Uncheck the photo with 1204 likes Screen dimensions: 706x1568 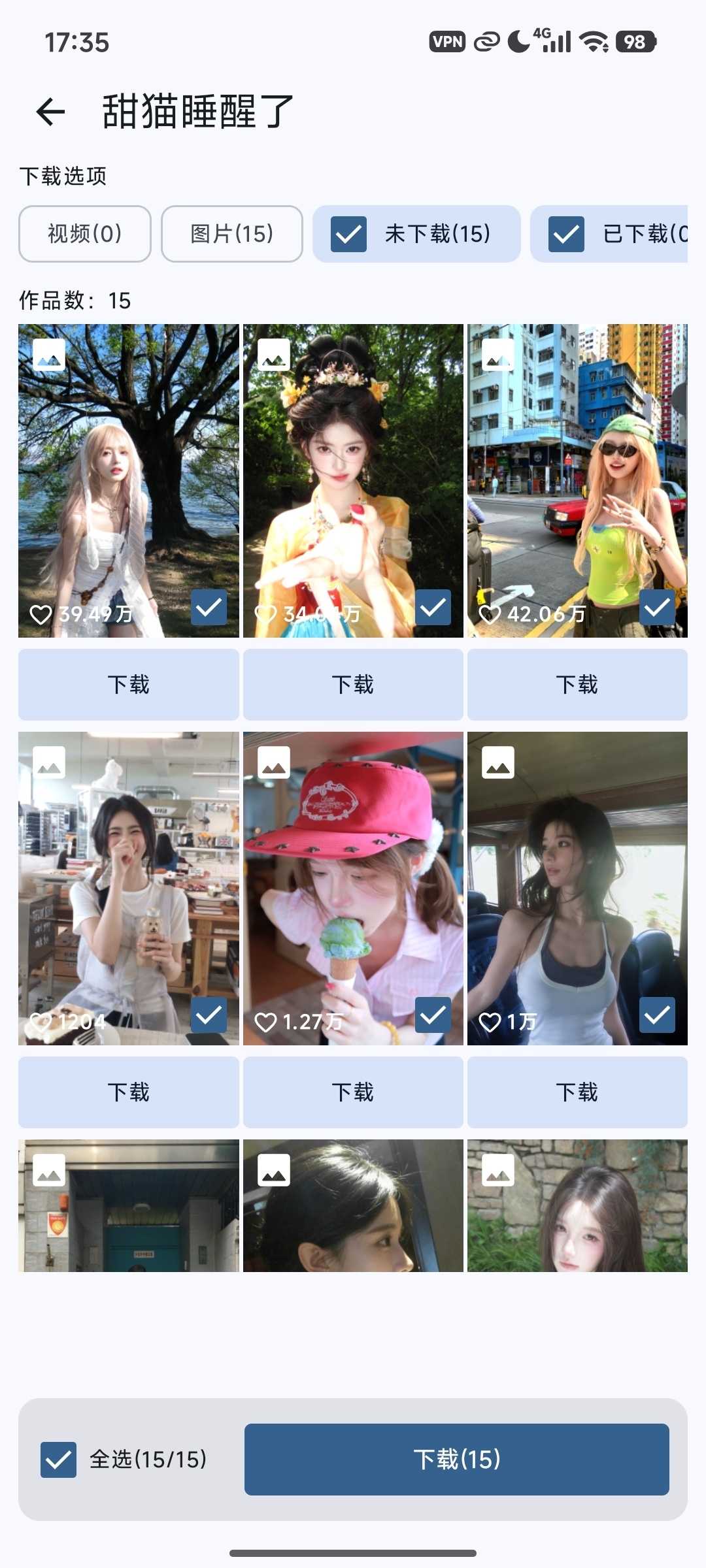(x=209, y=1015)
